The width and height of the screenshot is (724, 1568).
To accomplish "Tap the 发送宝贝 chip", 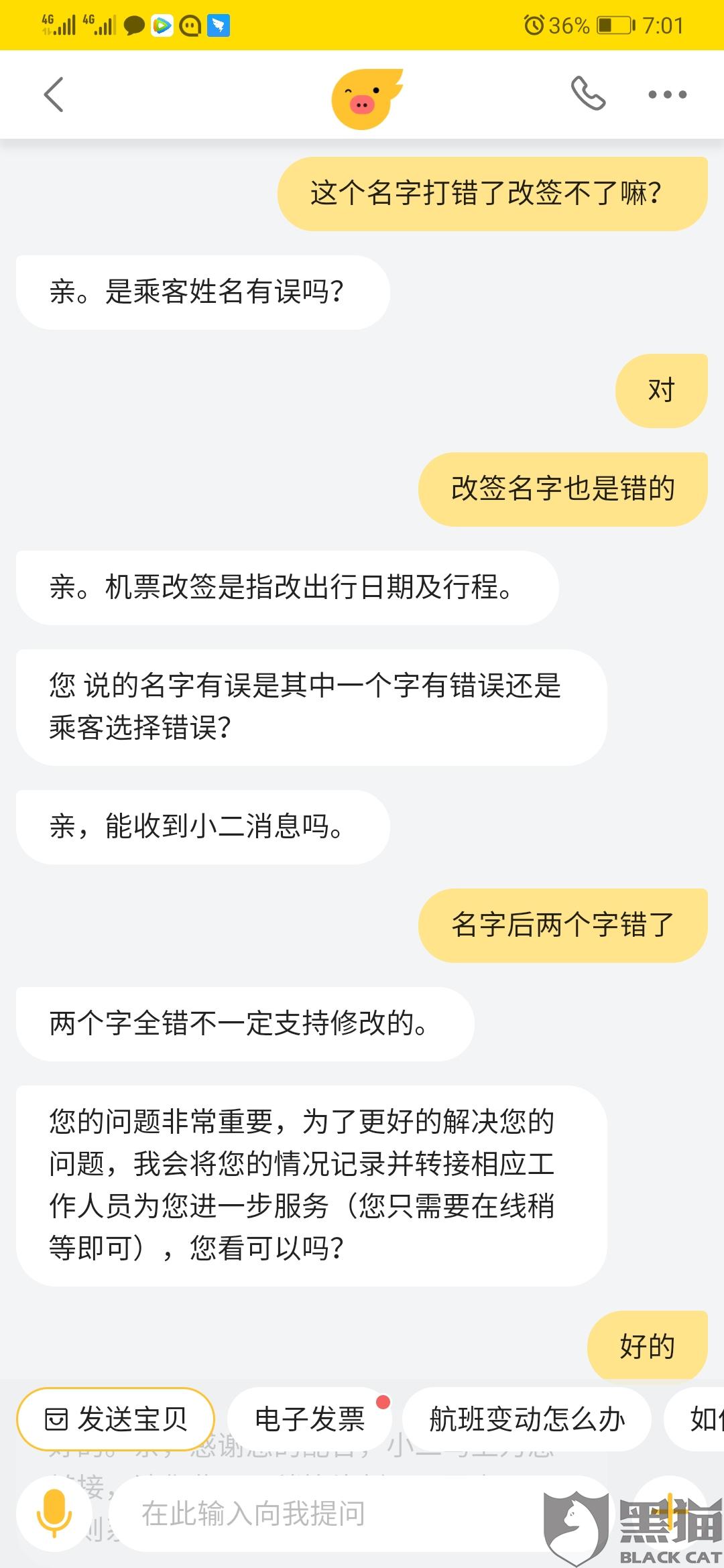I will tap(115, 1419).
